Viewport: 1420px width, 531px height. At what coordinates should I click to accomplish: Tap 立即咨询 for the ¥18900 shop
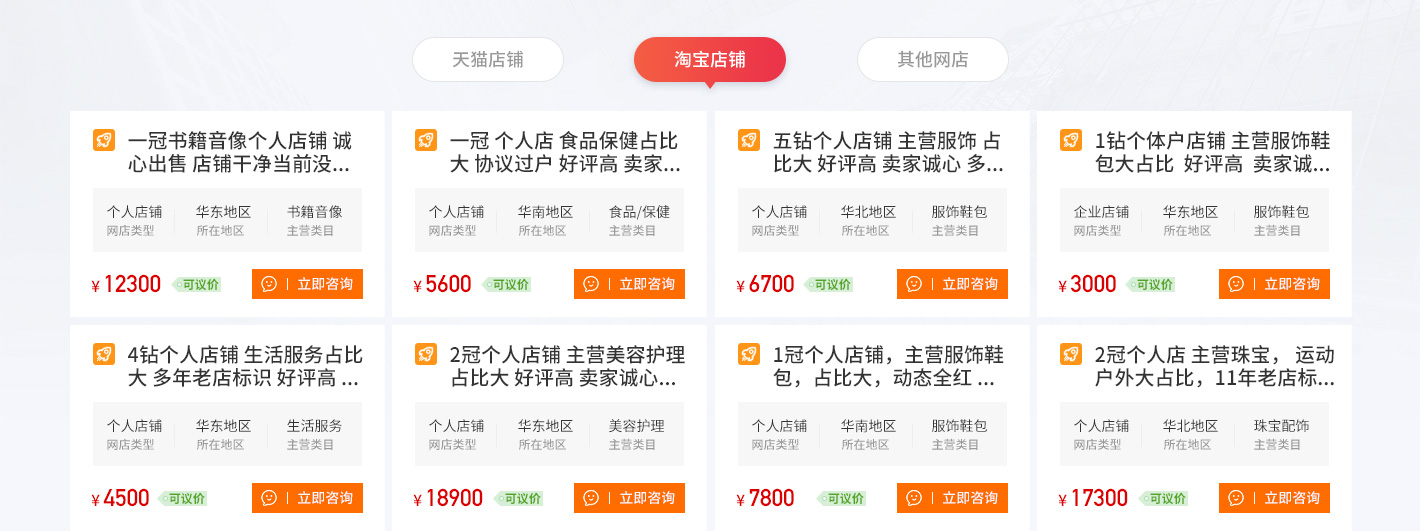pos(629,498)
